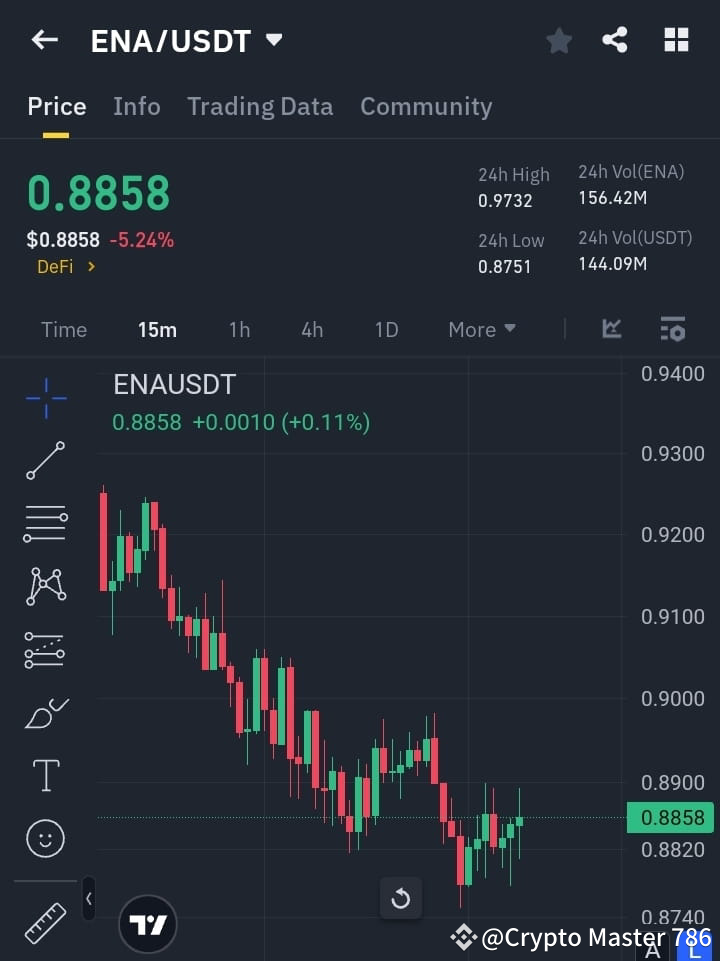Switch to the Trading Data tab
Viewport: 720px width, 961px height.
[260, 106]
